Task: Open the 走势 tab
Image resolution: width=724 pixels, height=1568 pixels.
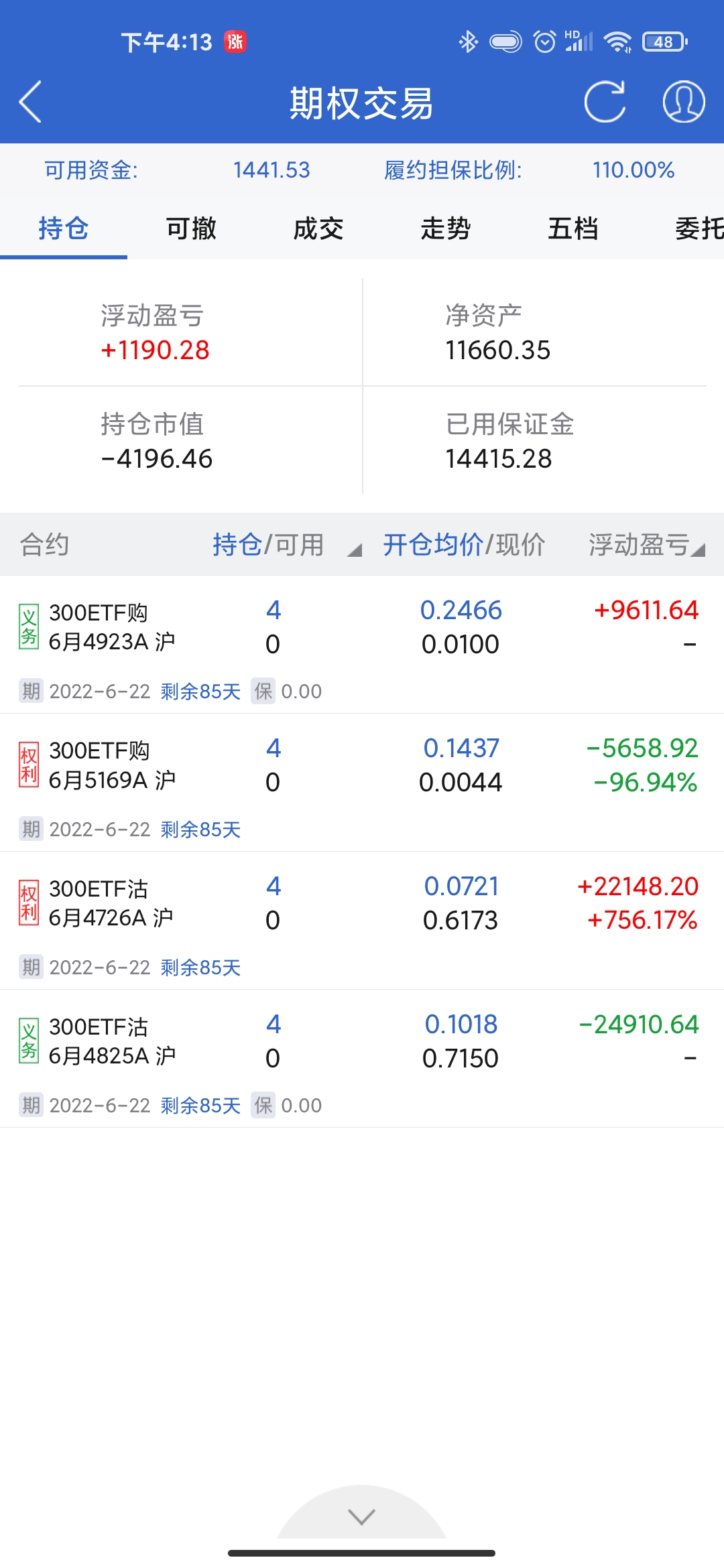Action: [x=446, y=229]
